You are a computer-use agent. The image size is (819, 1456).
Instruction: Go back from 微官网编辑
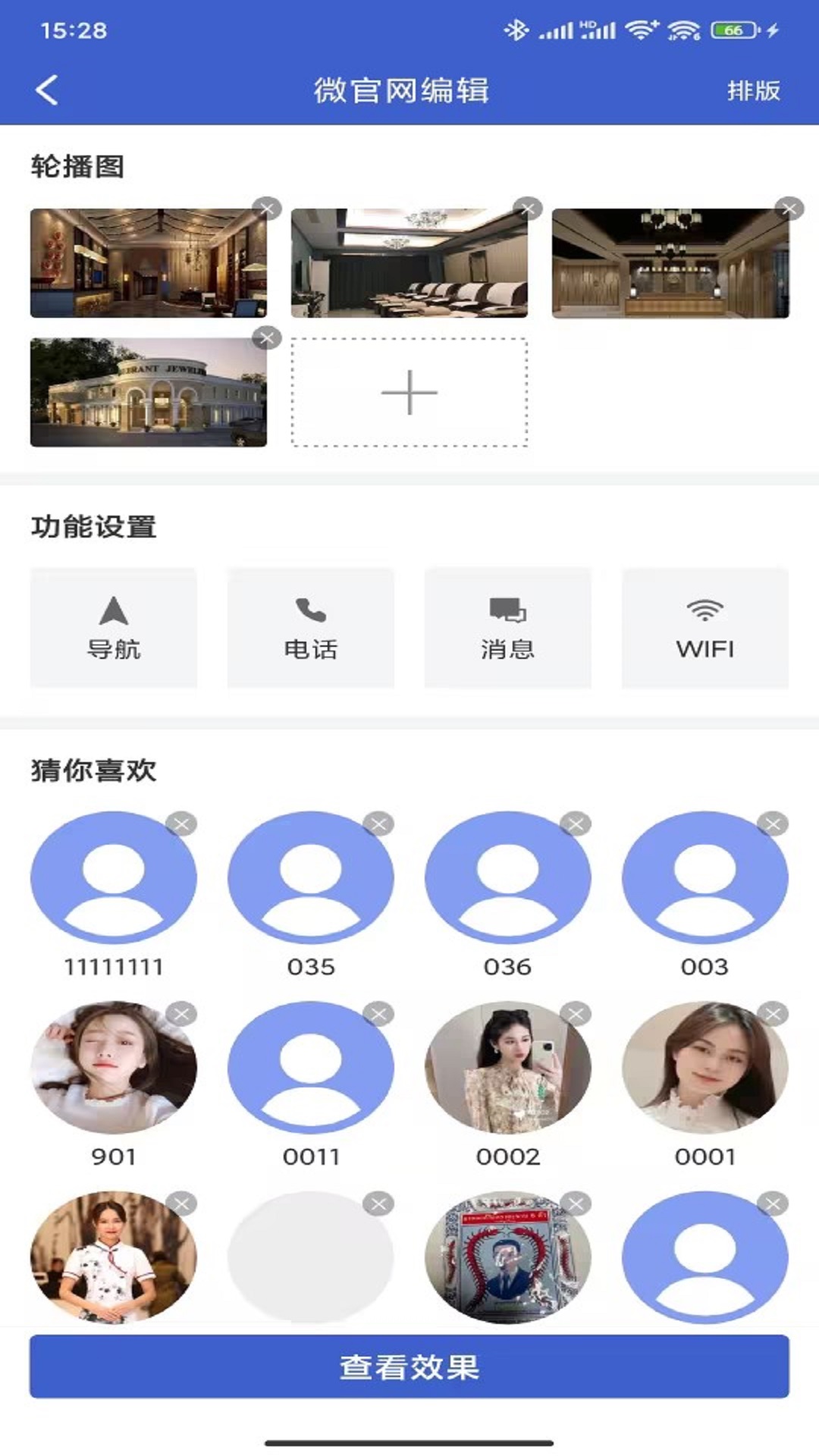point(47,90)
